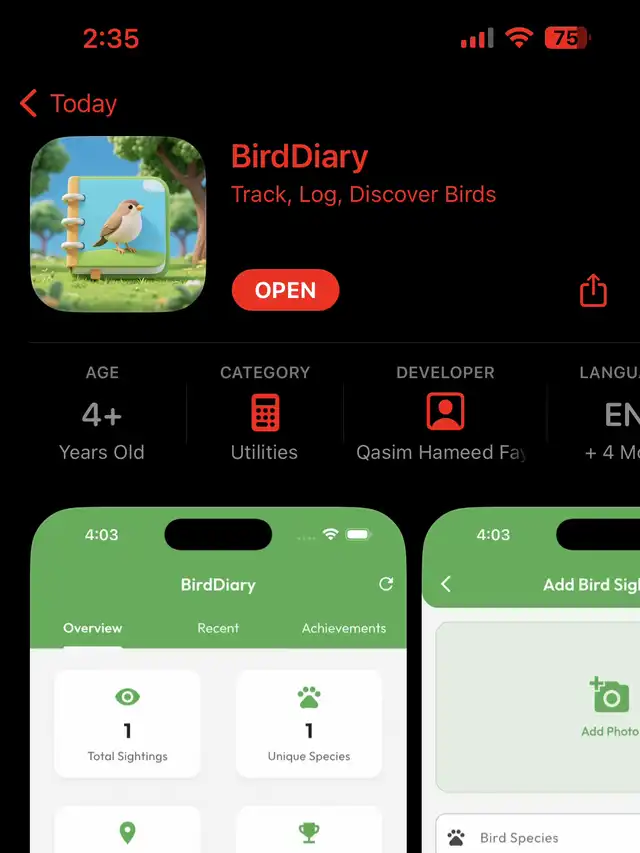Go back to Today
The width and height of the screenshot is (640, 853).
click(68, 103)
